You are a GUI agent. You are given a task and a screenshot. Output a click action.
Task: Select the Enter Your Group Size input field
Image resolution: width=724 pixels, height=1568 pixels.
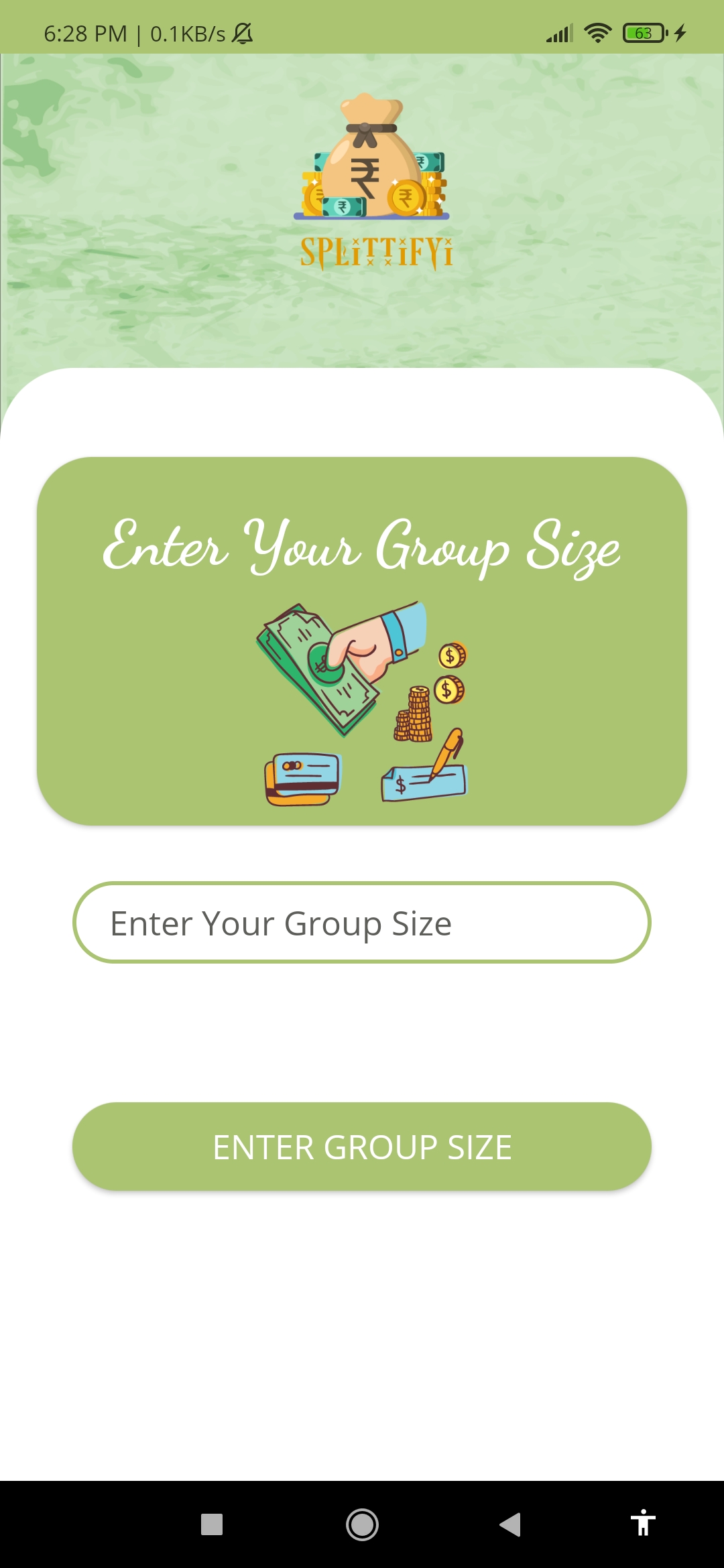point(362,923)
